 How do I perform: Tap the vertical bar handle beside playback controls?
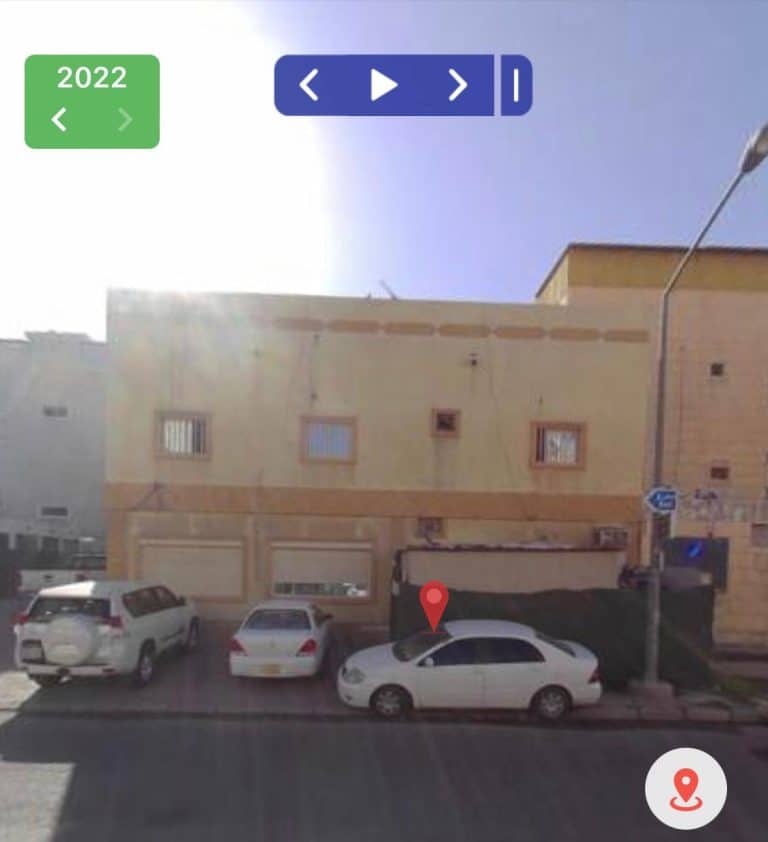516,85
